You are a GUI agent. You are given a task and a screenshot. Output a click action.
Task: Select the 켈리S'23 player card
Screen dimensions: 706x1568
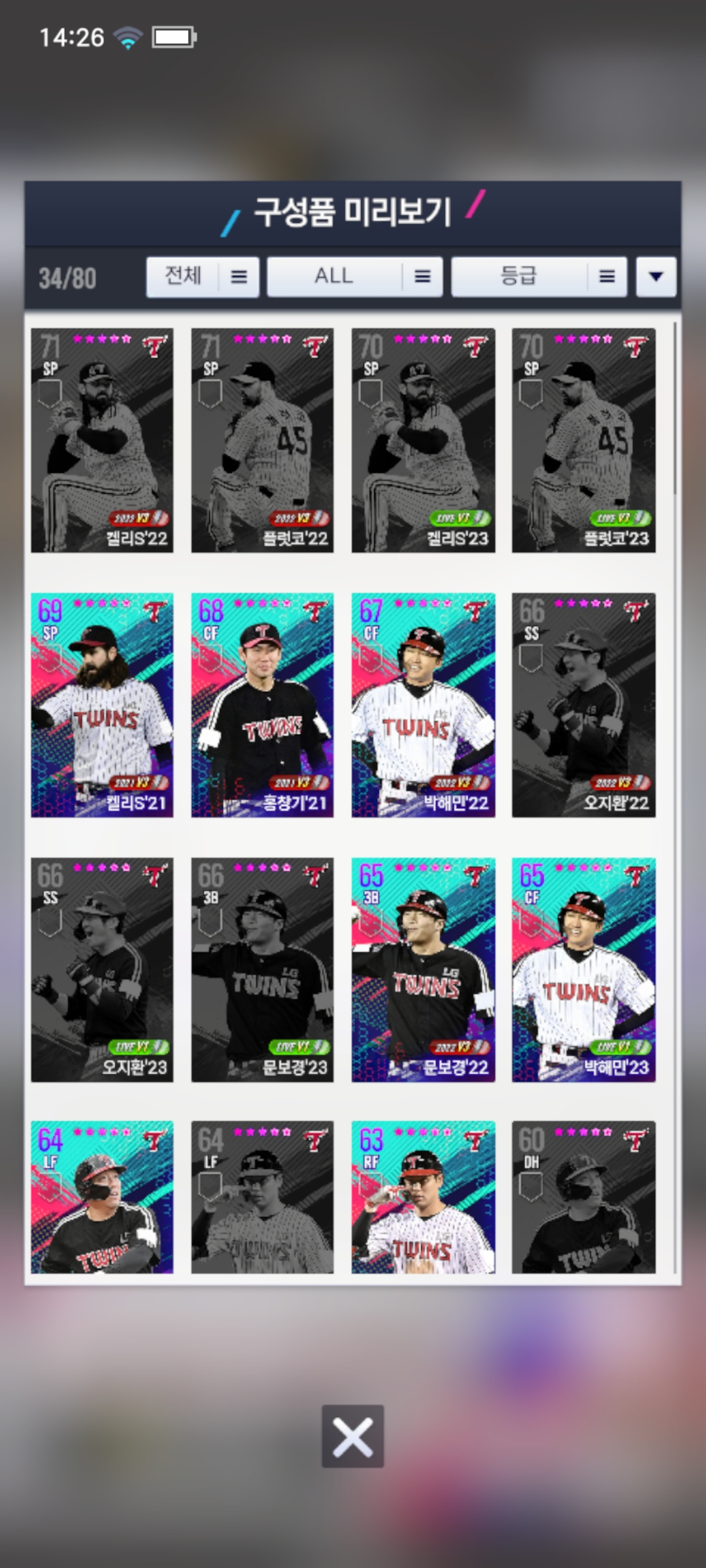423,440
